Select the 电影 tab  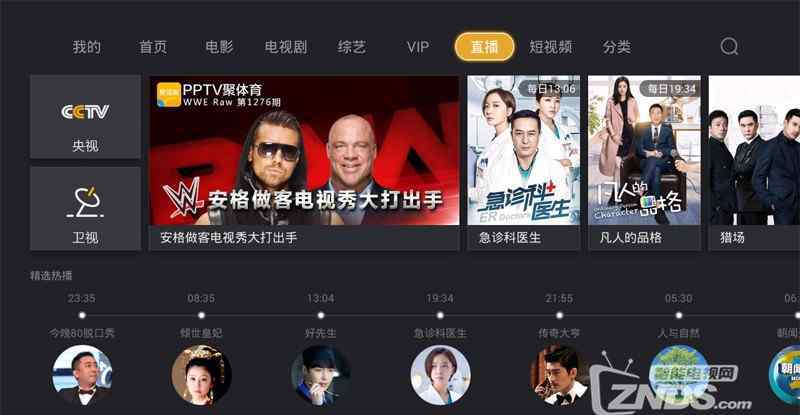tap(219, 47)
